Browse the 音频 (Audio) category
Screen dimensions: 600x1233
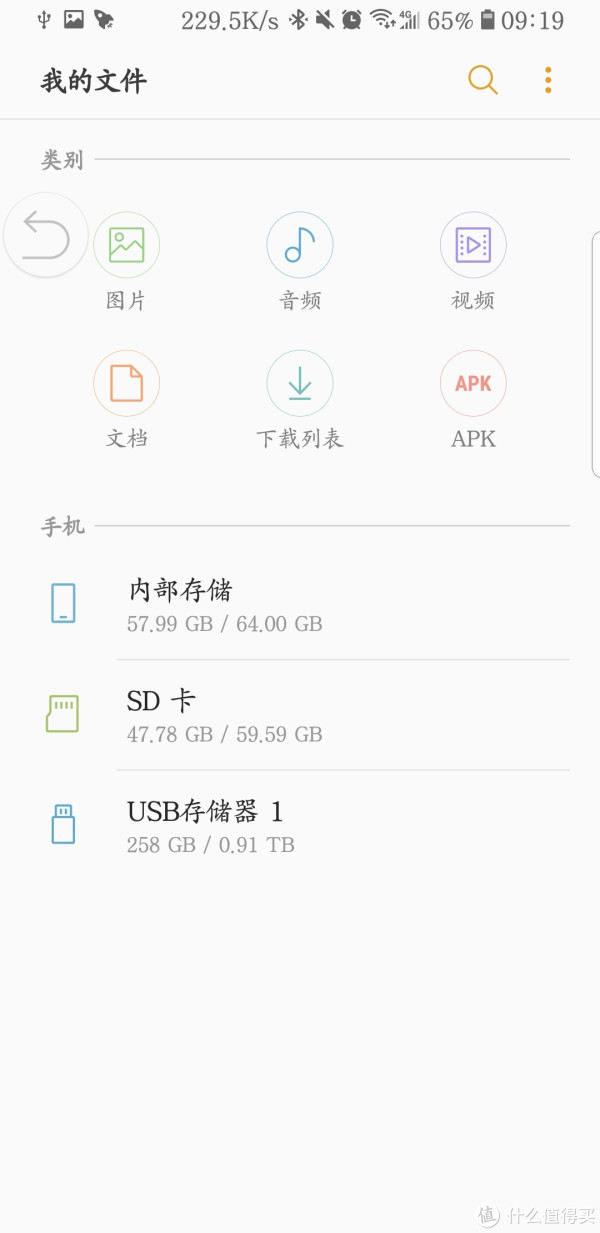pyautogui.click(x=299, y=245)
